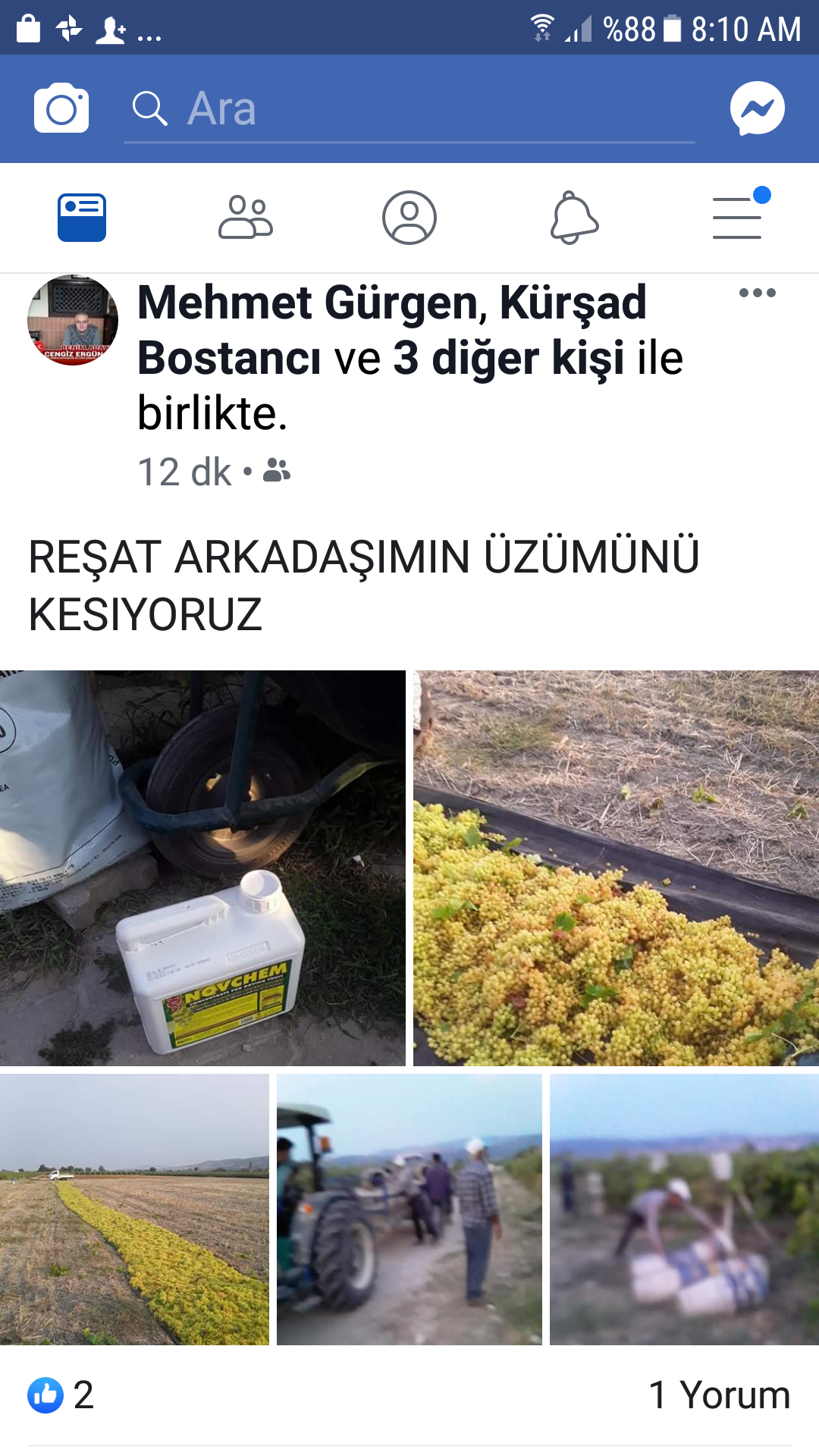Open the poster's profile picture
This screenshot has height=1456, width=819.
point(73,320)
